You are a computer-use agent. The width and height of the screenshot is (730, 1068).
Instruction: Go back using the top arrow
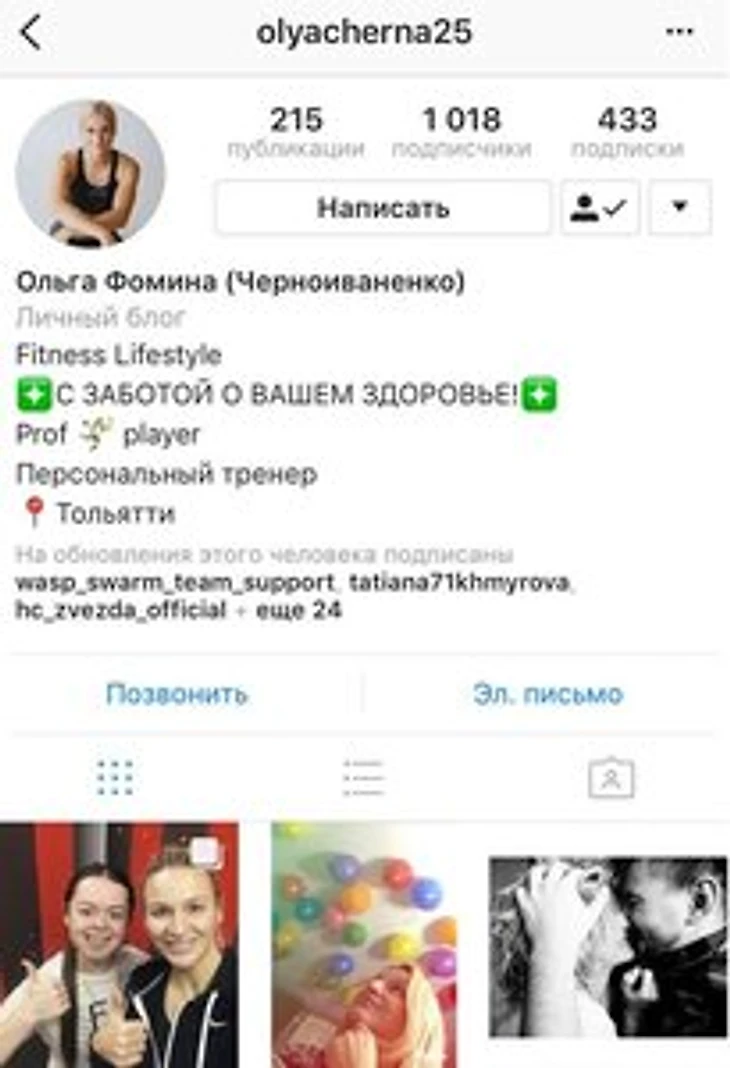click(x=32, y=33)
